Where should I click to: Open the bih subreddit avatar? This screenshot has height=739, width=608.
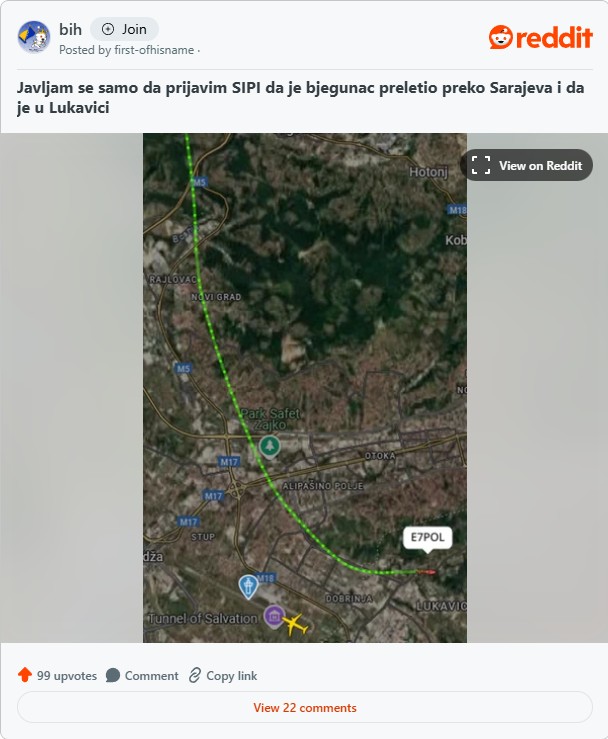pos(34,37)
